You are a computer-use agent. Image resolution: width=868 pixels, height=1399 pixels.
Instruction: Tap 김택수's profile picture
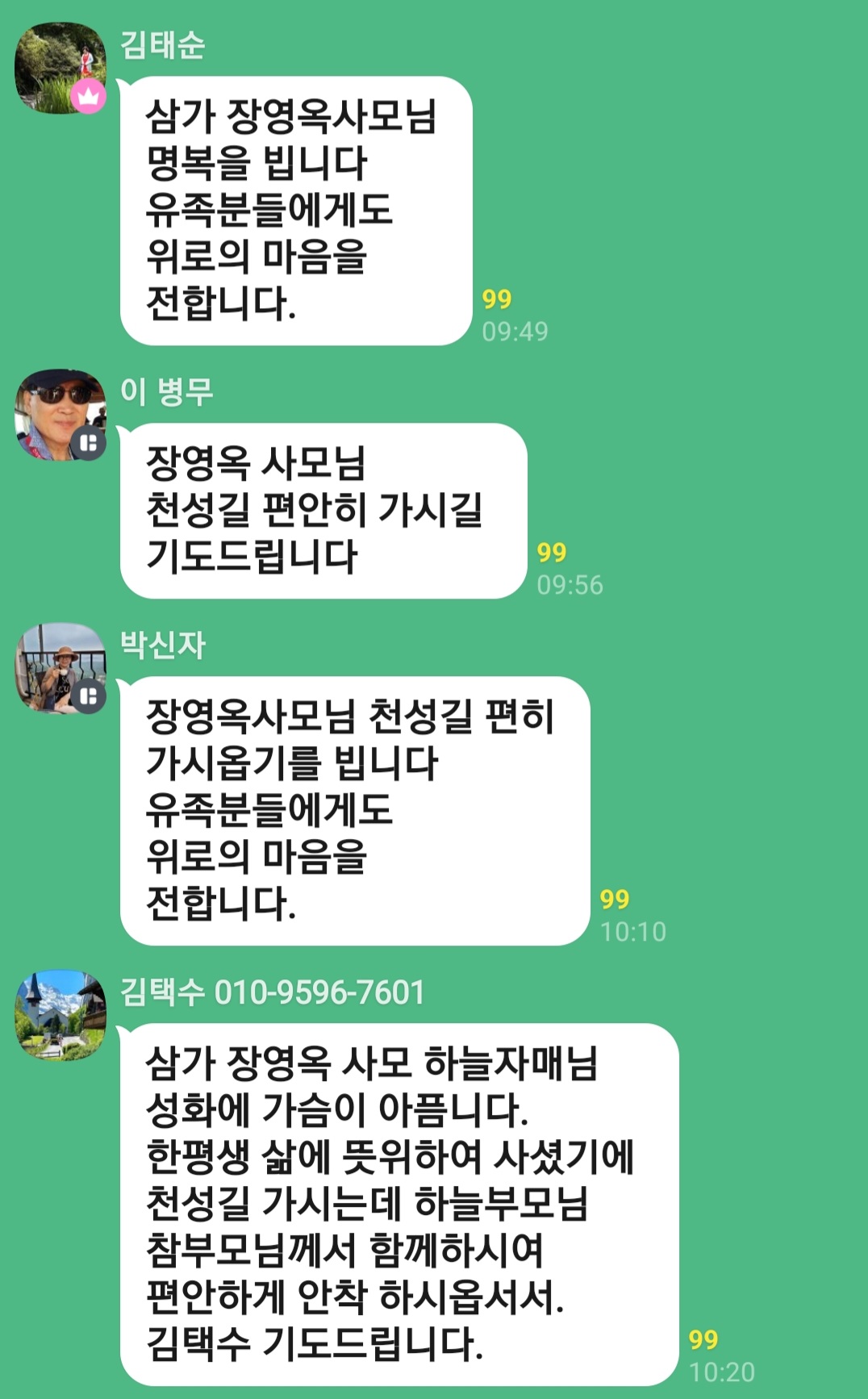pyautogui.click(x=60, y=1014)
